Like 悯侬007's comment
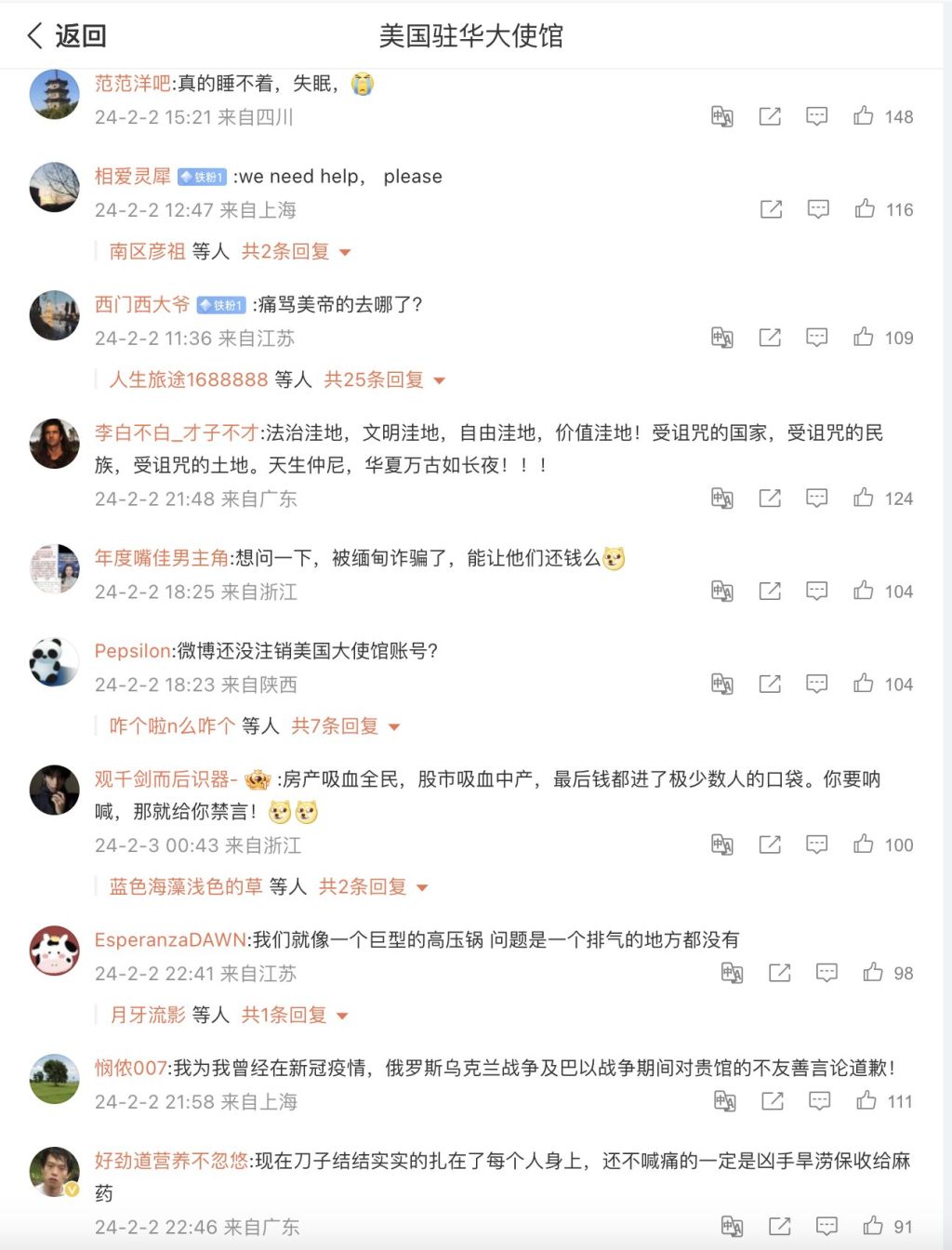This screenshot has width=952, height=1250. 866,1101
